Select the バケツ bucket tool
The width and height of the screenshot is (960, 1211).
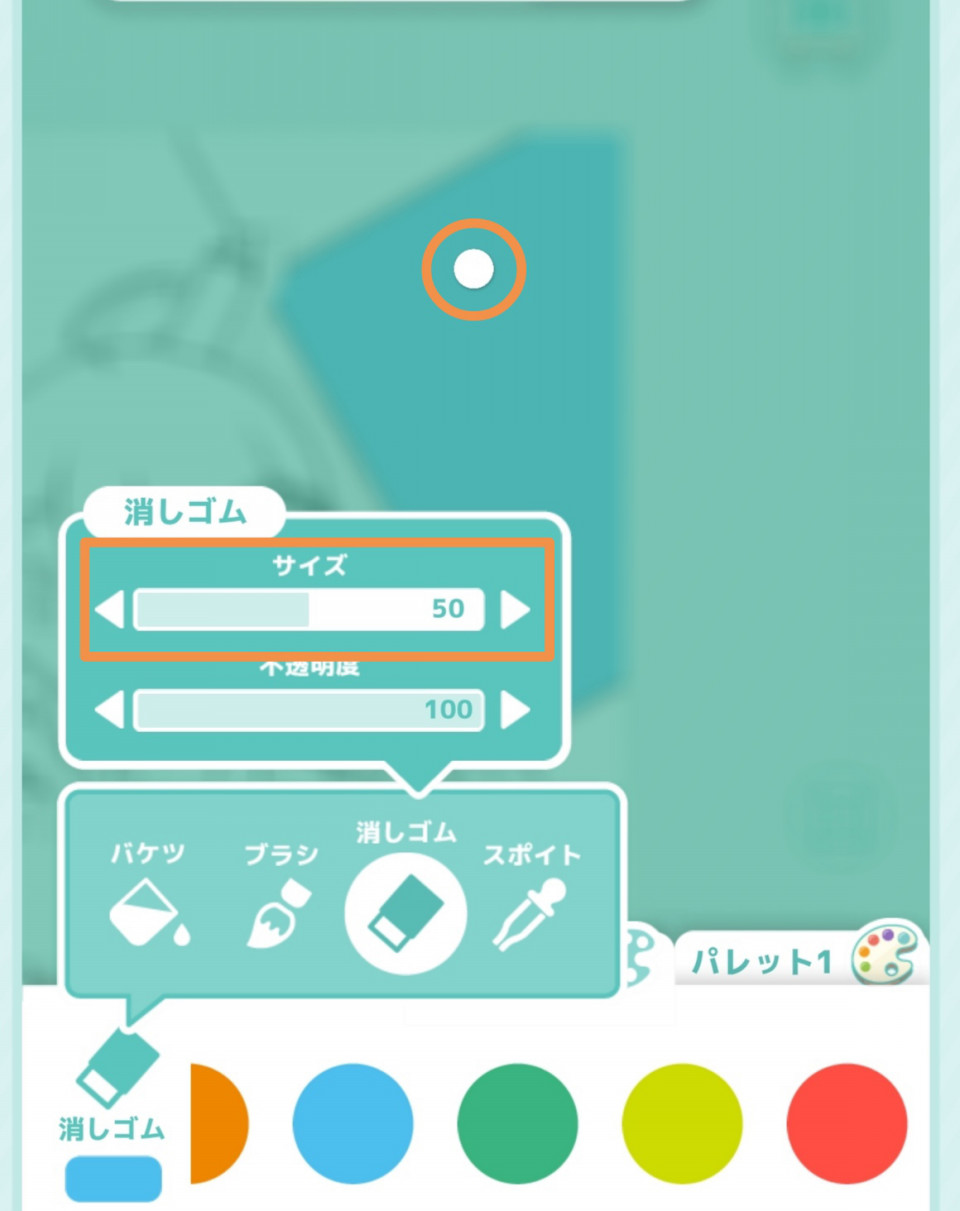(148, 900)
